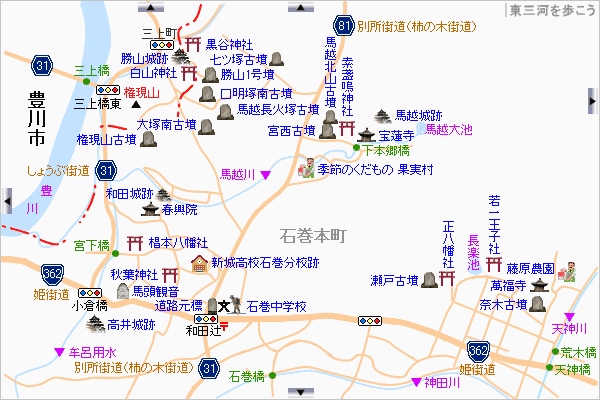Pan the map west with left arrow

coord(7,200)
